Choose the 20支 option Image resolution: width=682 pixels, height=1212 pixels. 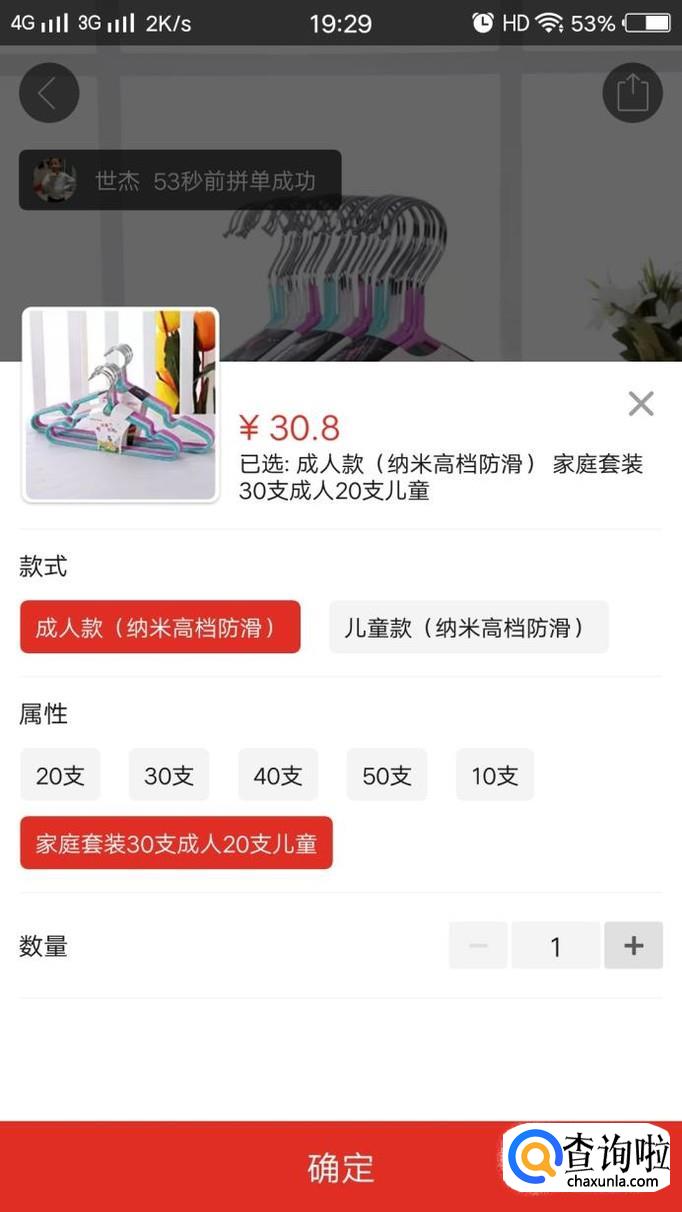tap(60, 776)
